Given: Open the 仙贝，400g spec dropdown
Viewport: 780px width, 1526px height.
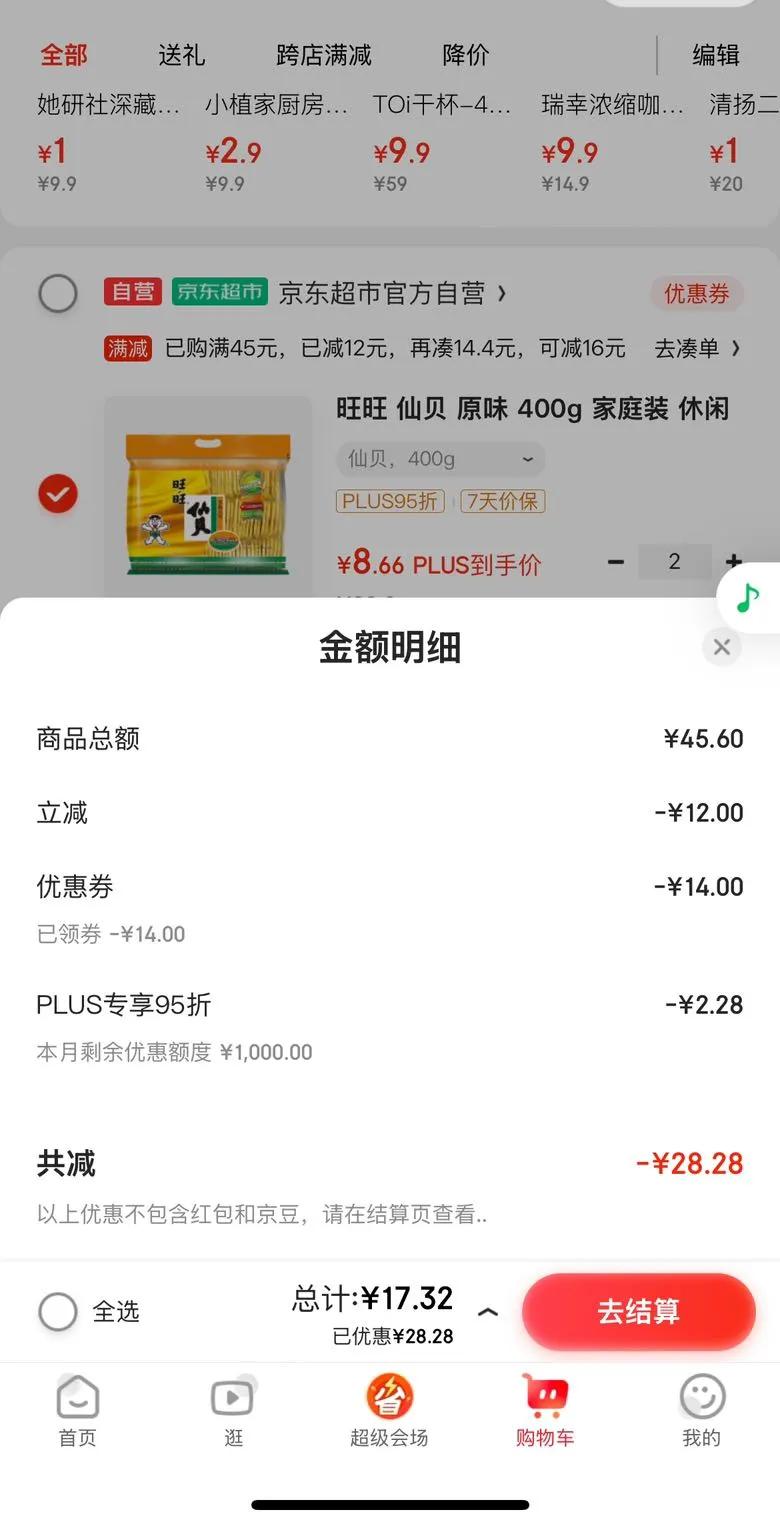Looking at the screenshot, I should tap(441, 459).
